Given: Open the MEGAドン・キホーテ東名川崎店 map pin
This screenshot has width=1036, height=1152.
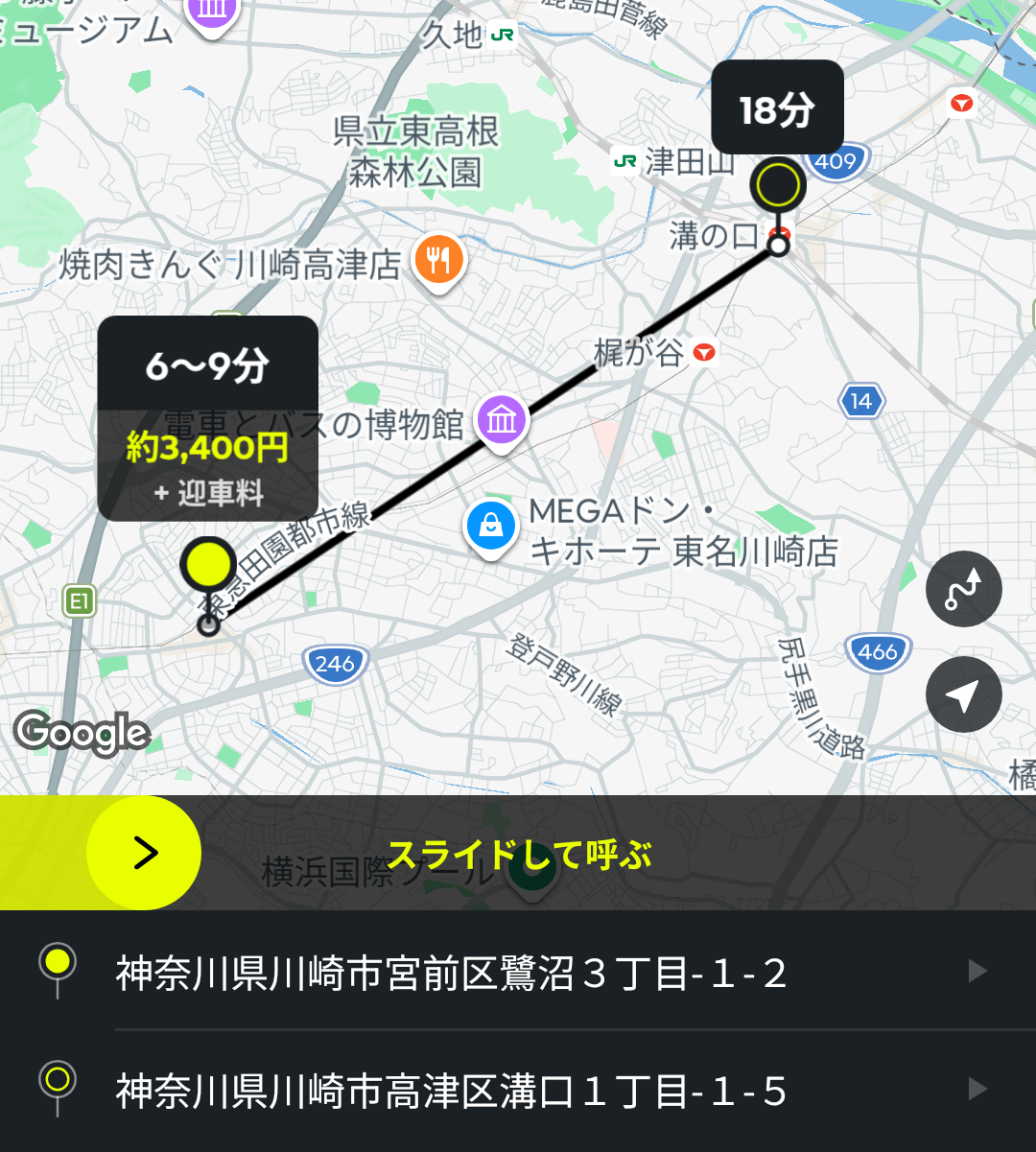Looking at the screenshot, I should [490, 526].
